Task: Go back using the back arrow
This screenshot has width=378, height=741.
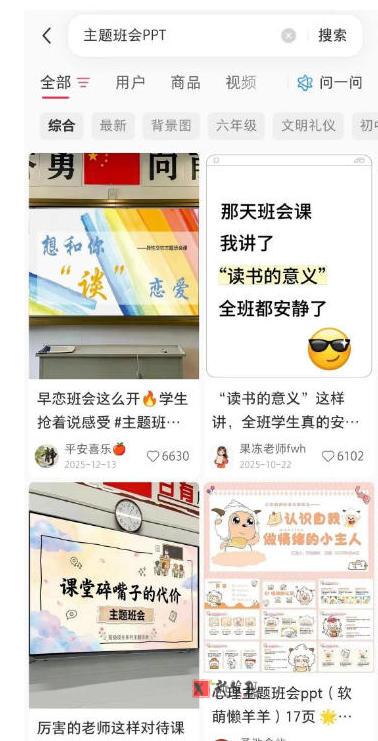Action: tap(46, 36)
